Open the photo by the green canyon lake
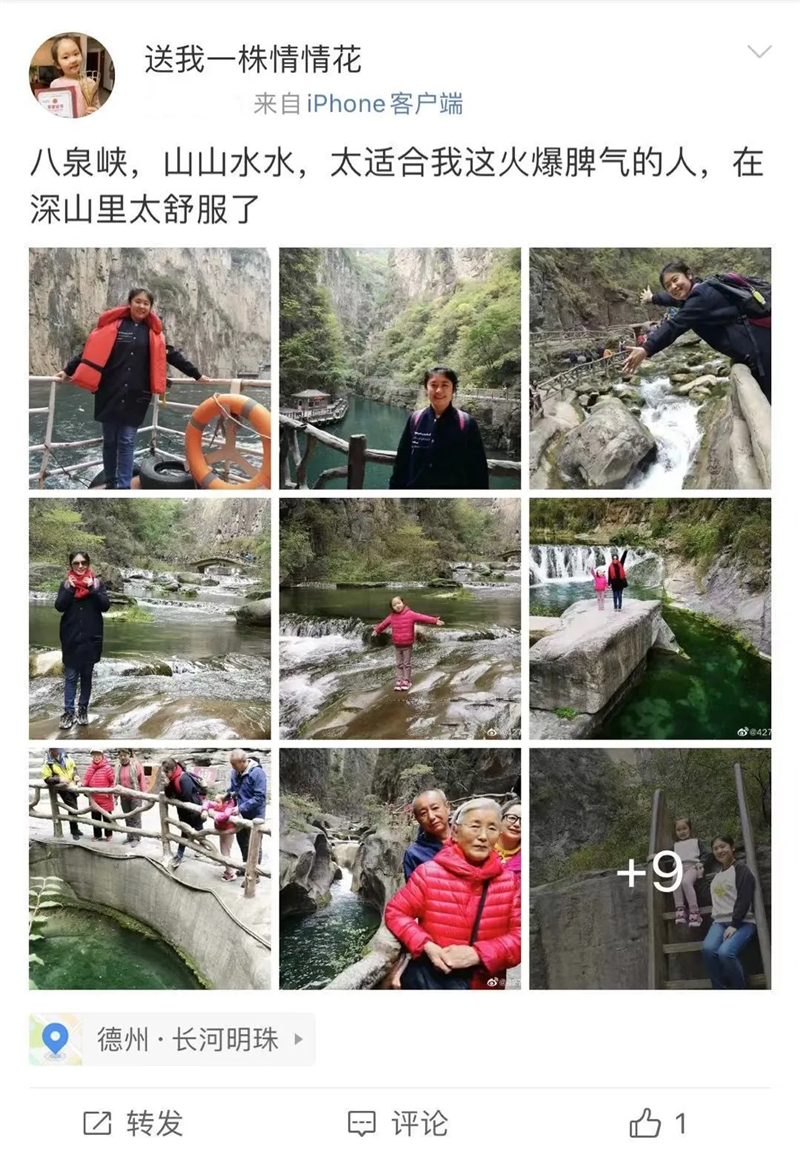The width and height of the screenshot is (800, 1151). pyautogui.click(x=400, y=368)
